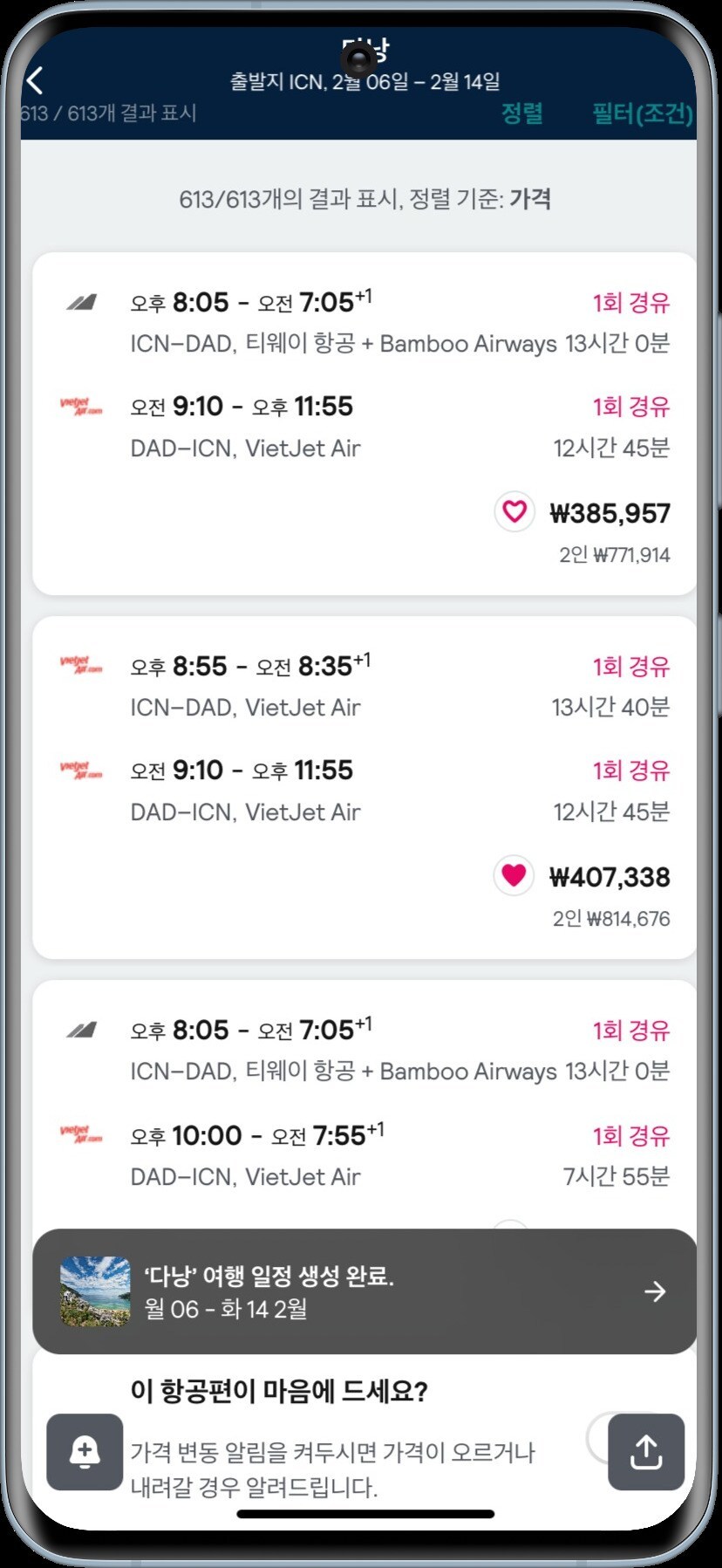This screenshot has width=722, height=1568.
Task: Open the 필터(조건) filter options
Action: pyautogui.click(x=643, y=113)
